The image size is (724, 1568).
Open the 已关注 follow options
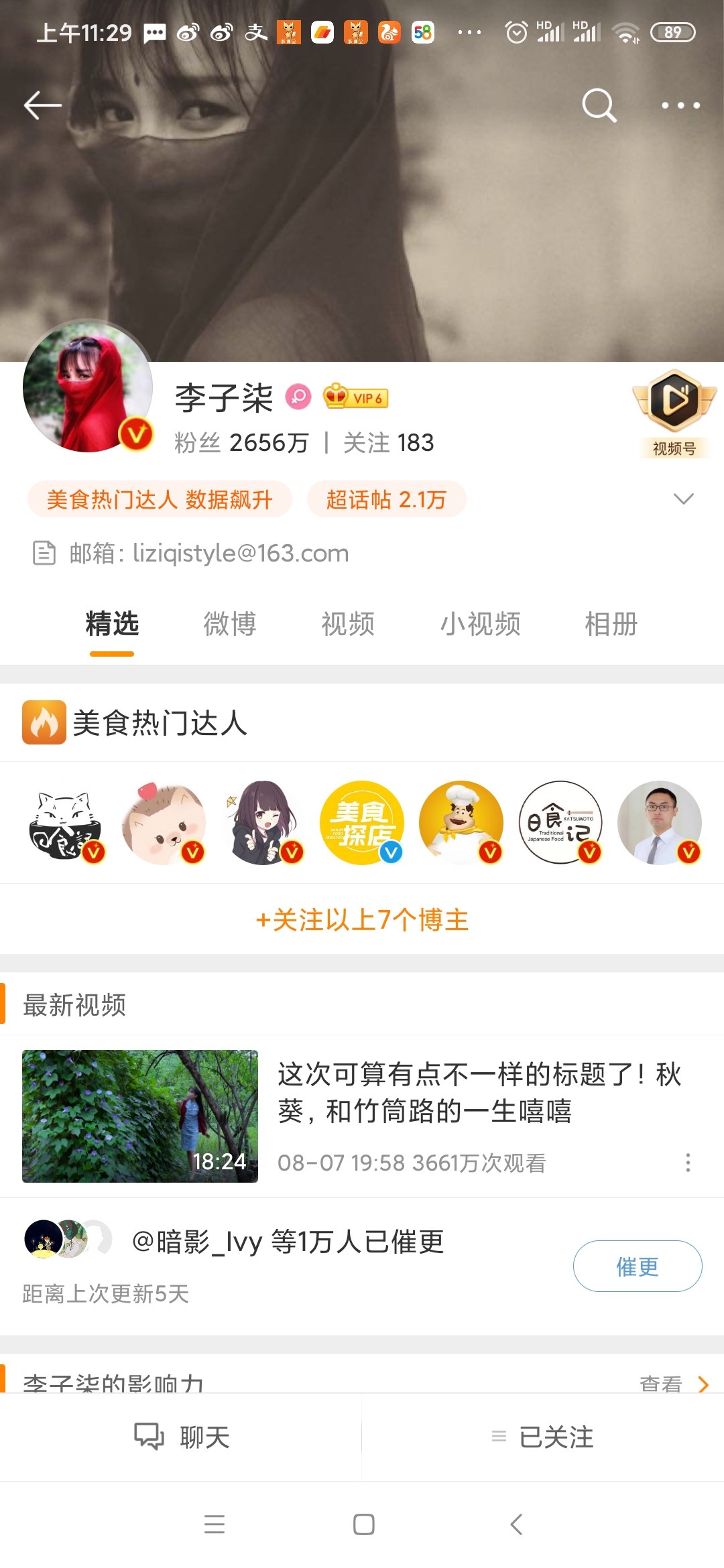click(543, 1437)
